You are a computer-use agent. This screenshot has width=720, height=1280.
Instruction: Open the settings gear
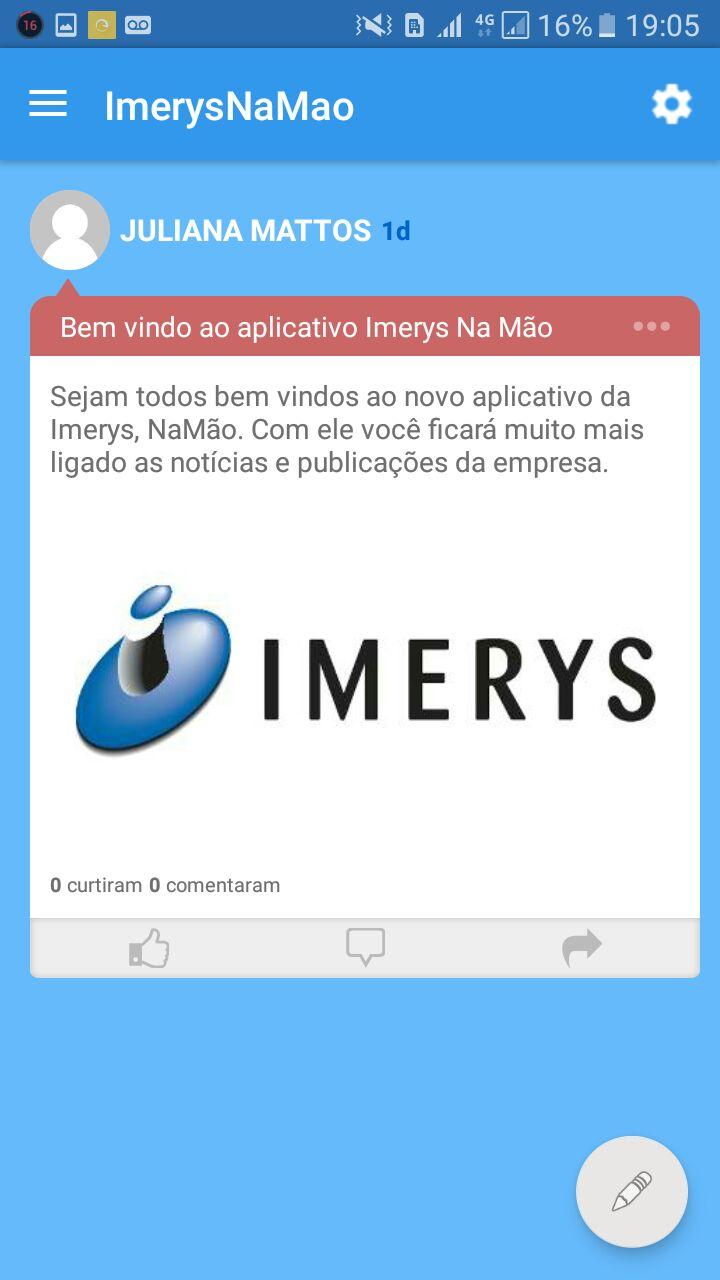(x=672, y=104)
